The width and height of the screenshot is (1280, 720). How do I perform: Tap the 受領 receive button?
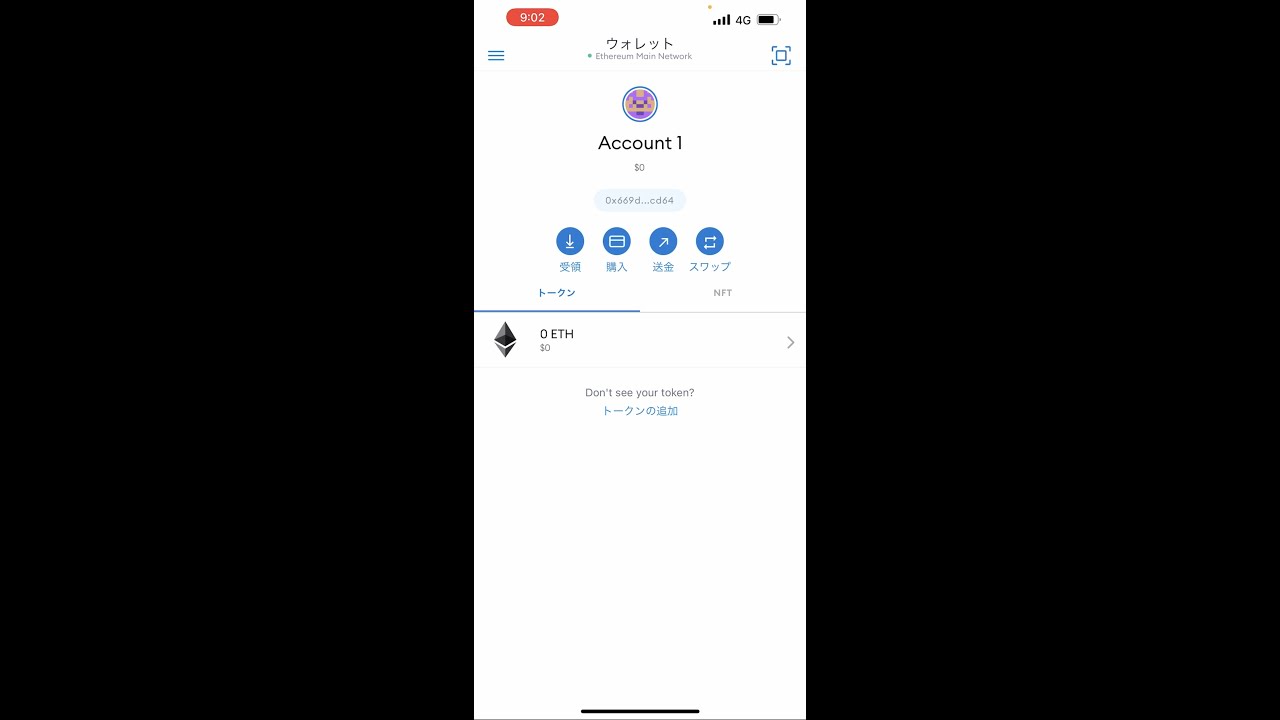(570, 241)
